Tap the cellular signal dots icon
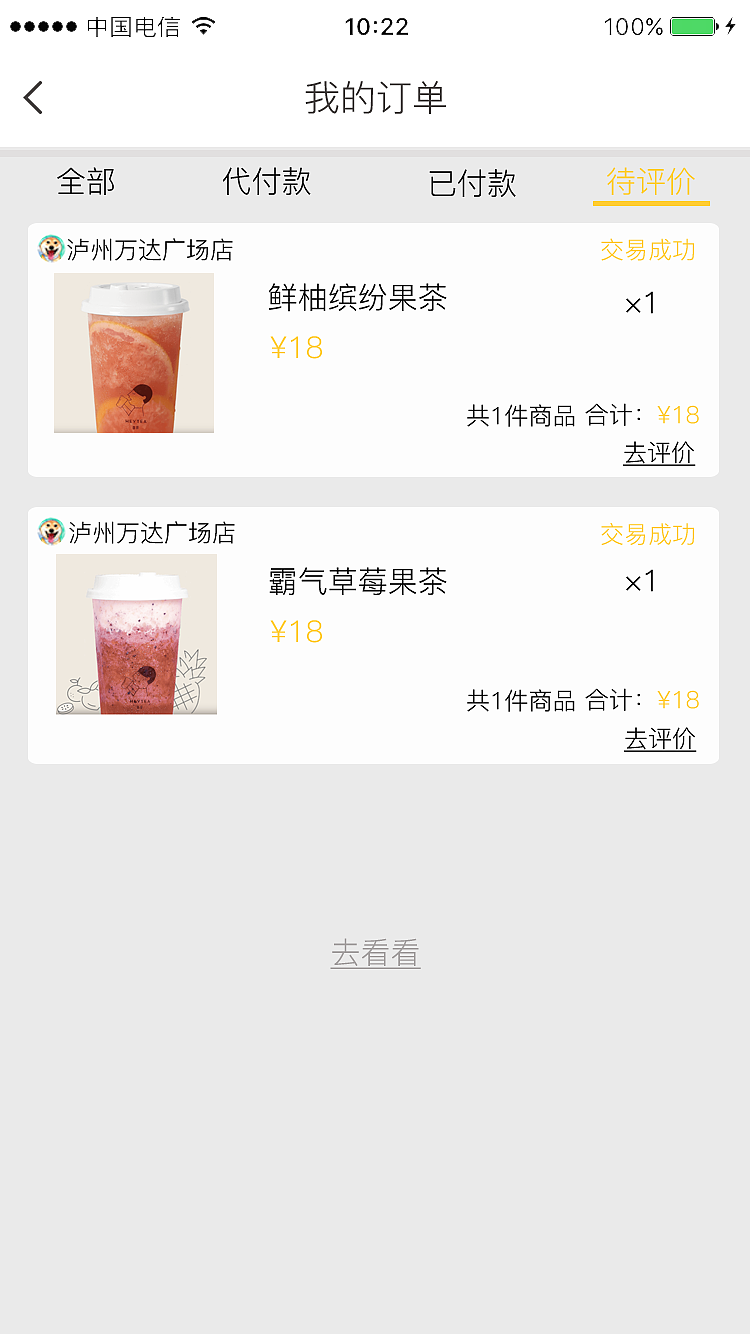This screenshot has width=750, height=1334. [42, 26]
